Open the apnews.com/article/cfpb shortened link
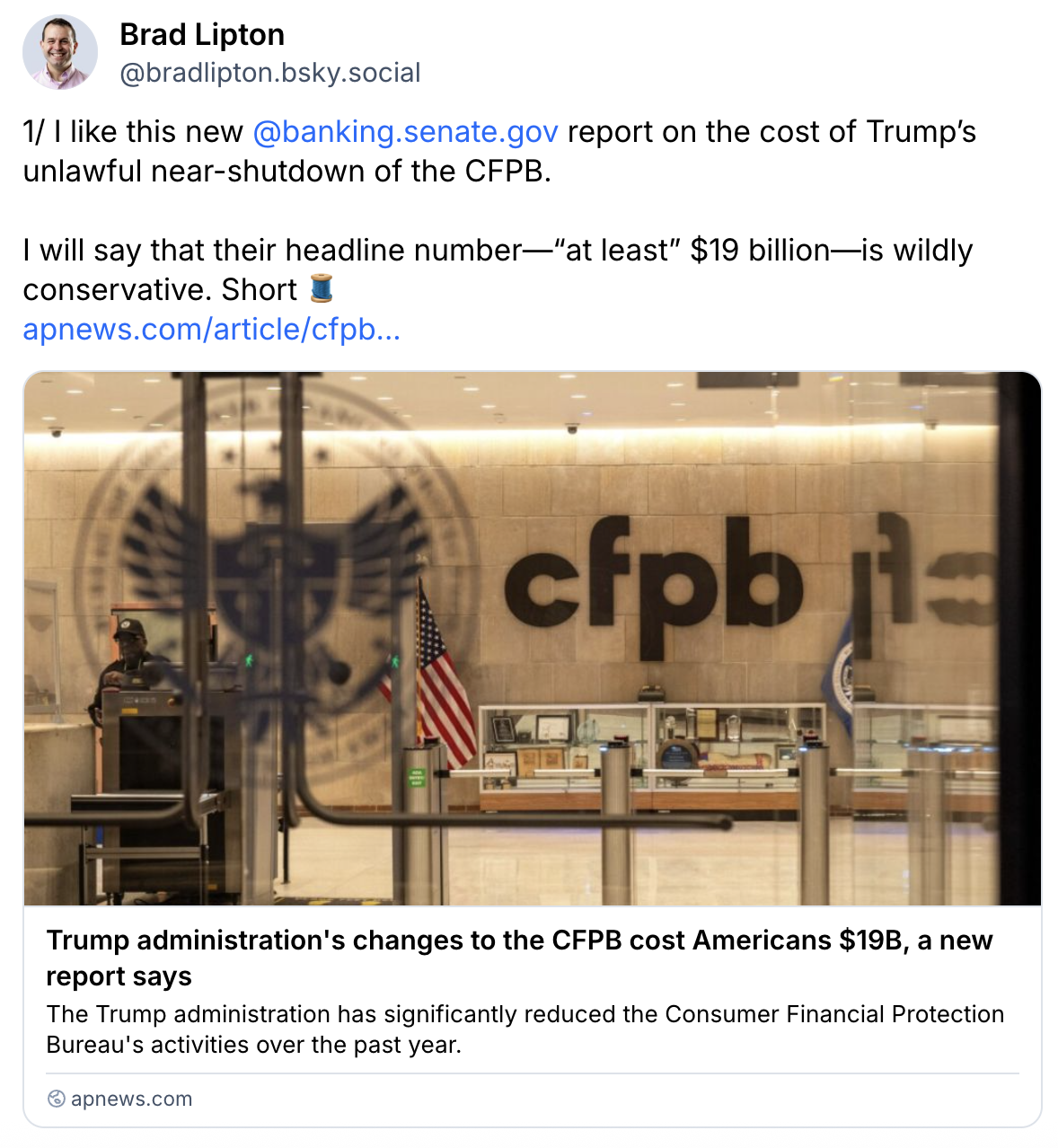Image resolution: width=1058 pixels, height=1148 pixels. (x=213, y=330)
